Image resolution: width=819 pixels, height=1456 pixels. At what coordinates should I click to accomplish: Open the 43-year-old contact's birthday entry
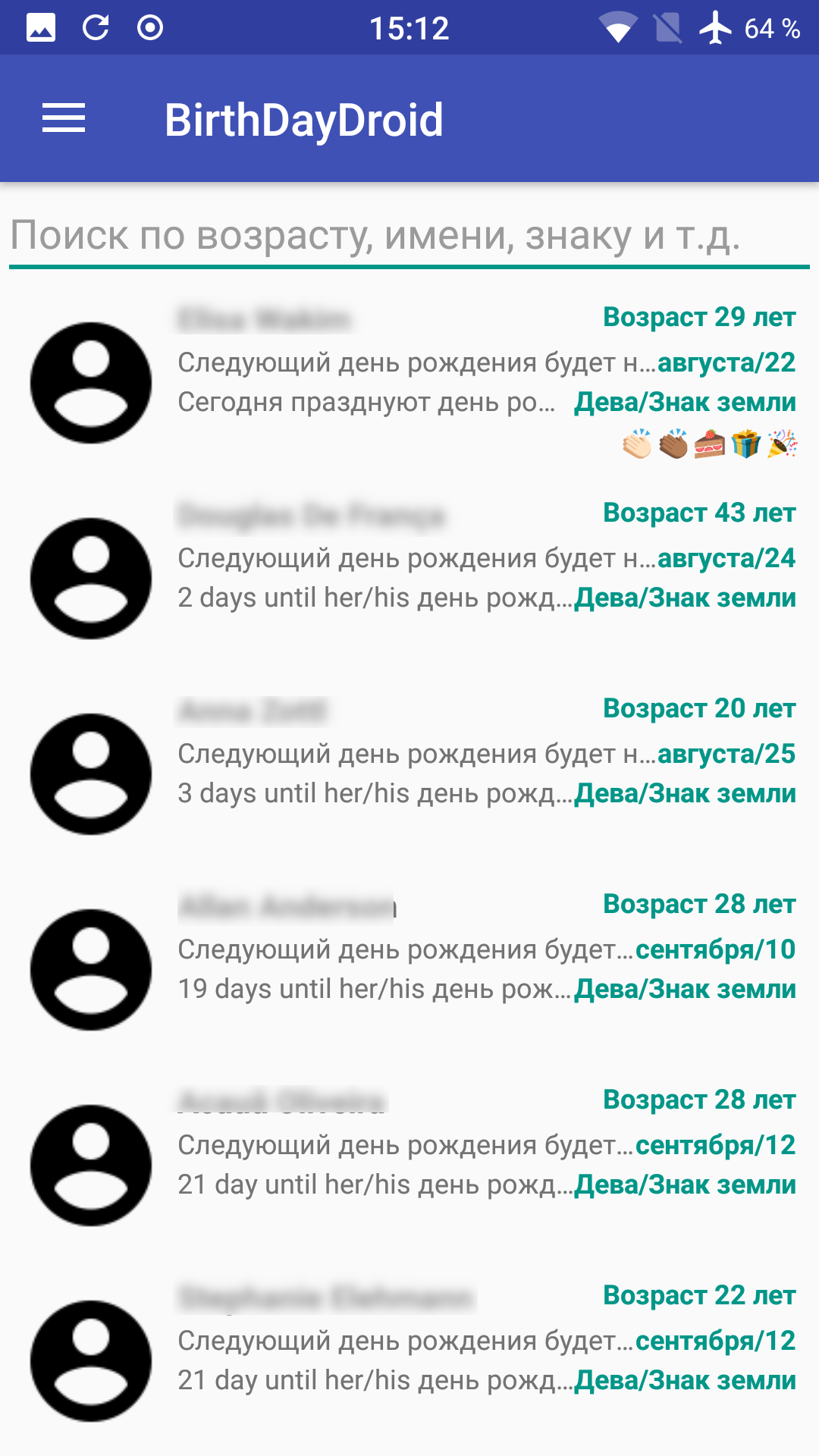409,578
